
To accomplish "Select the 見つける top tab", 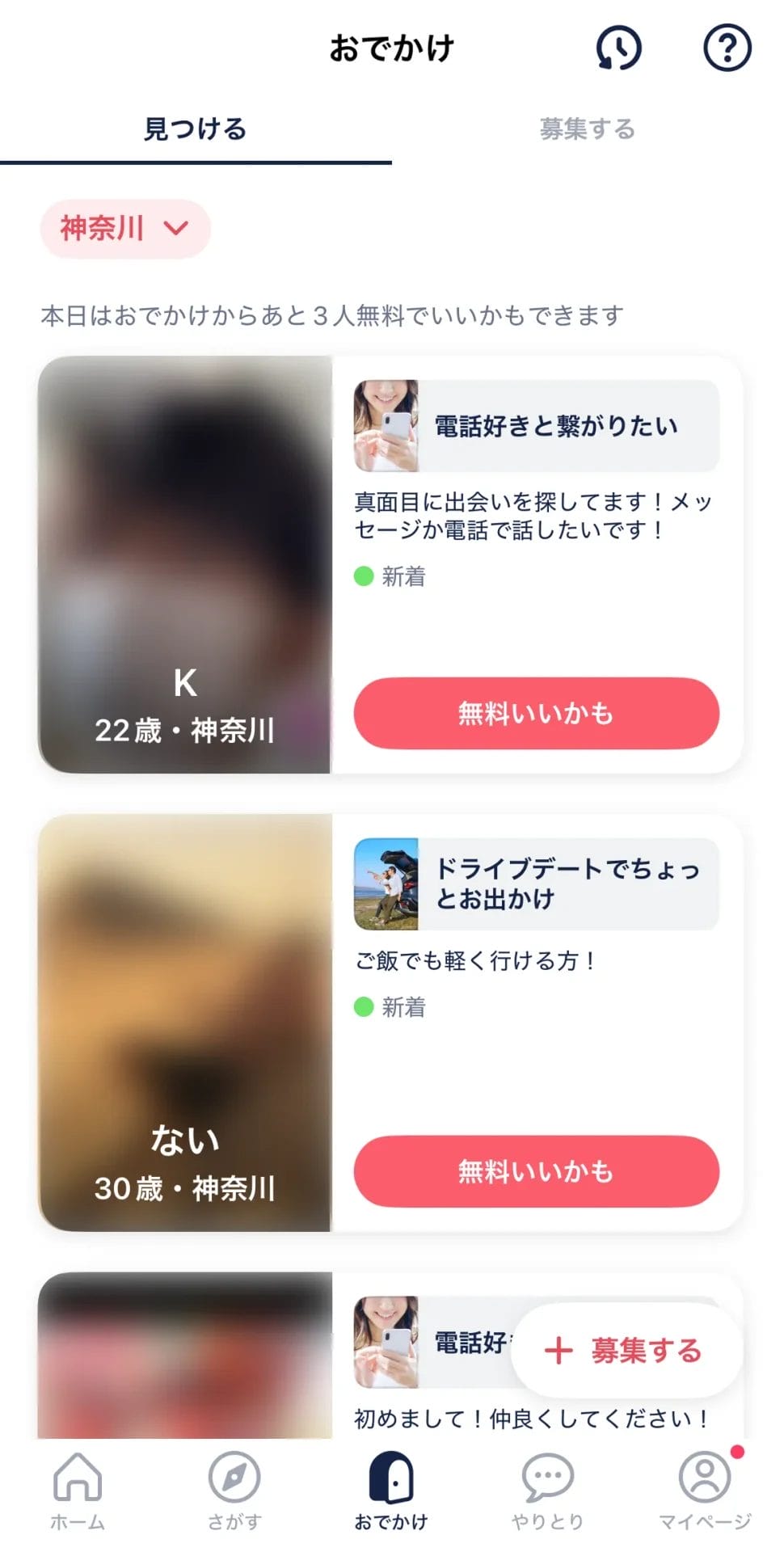I will [196, 129].
